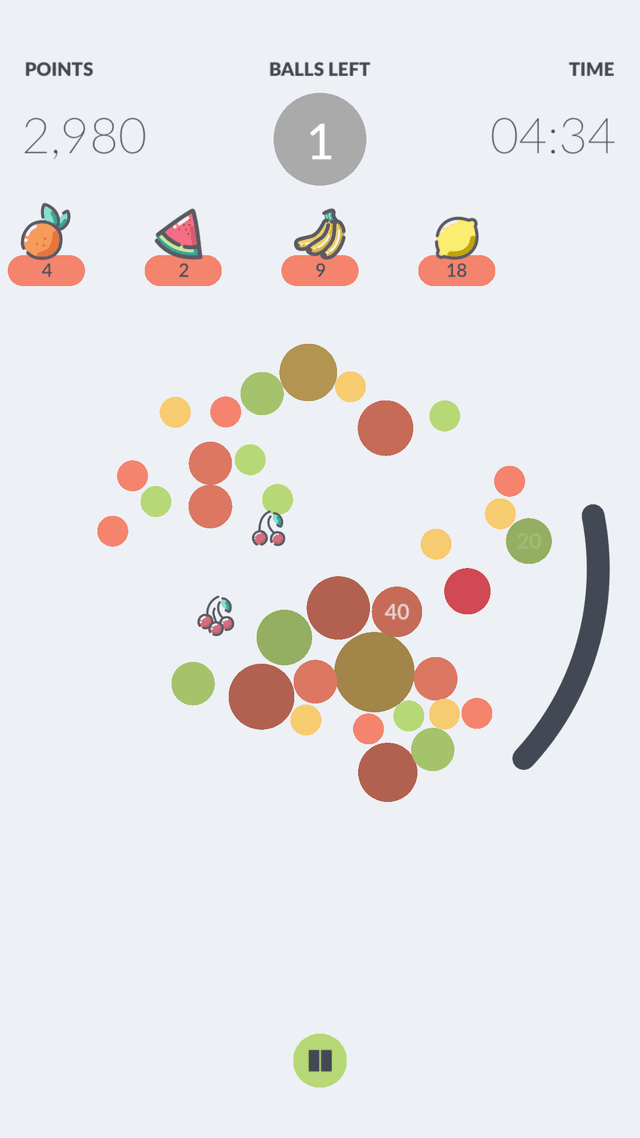640x1138 pixels.
Task: Pause the game
Action: coord(320,1061)
